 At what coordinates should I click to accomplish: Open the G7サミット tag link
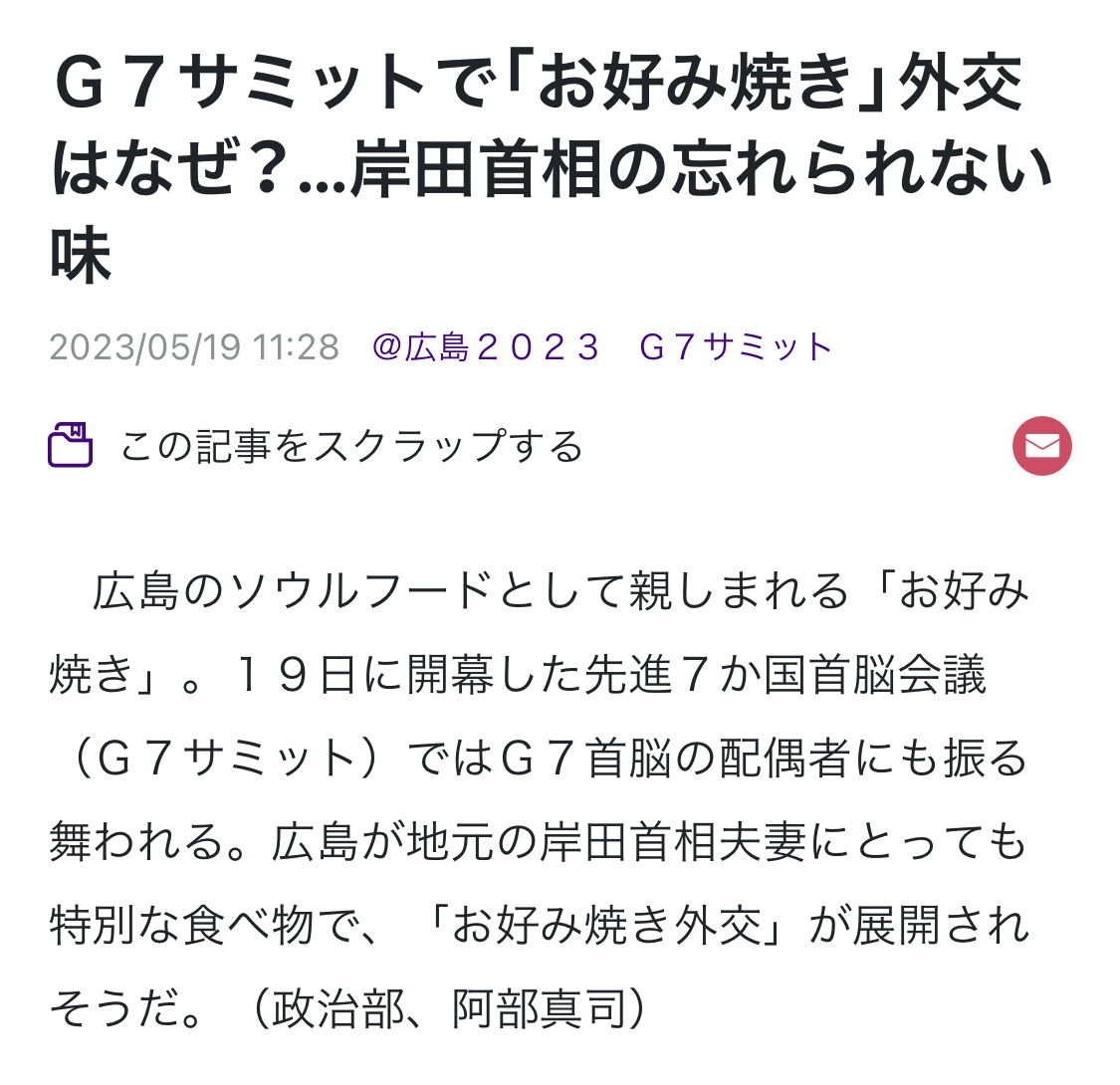[x=736, y=347]
